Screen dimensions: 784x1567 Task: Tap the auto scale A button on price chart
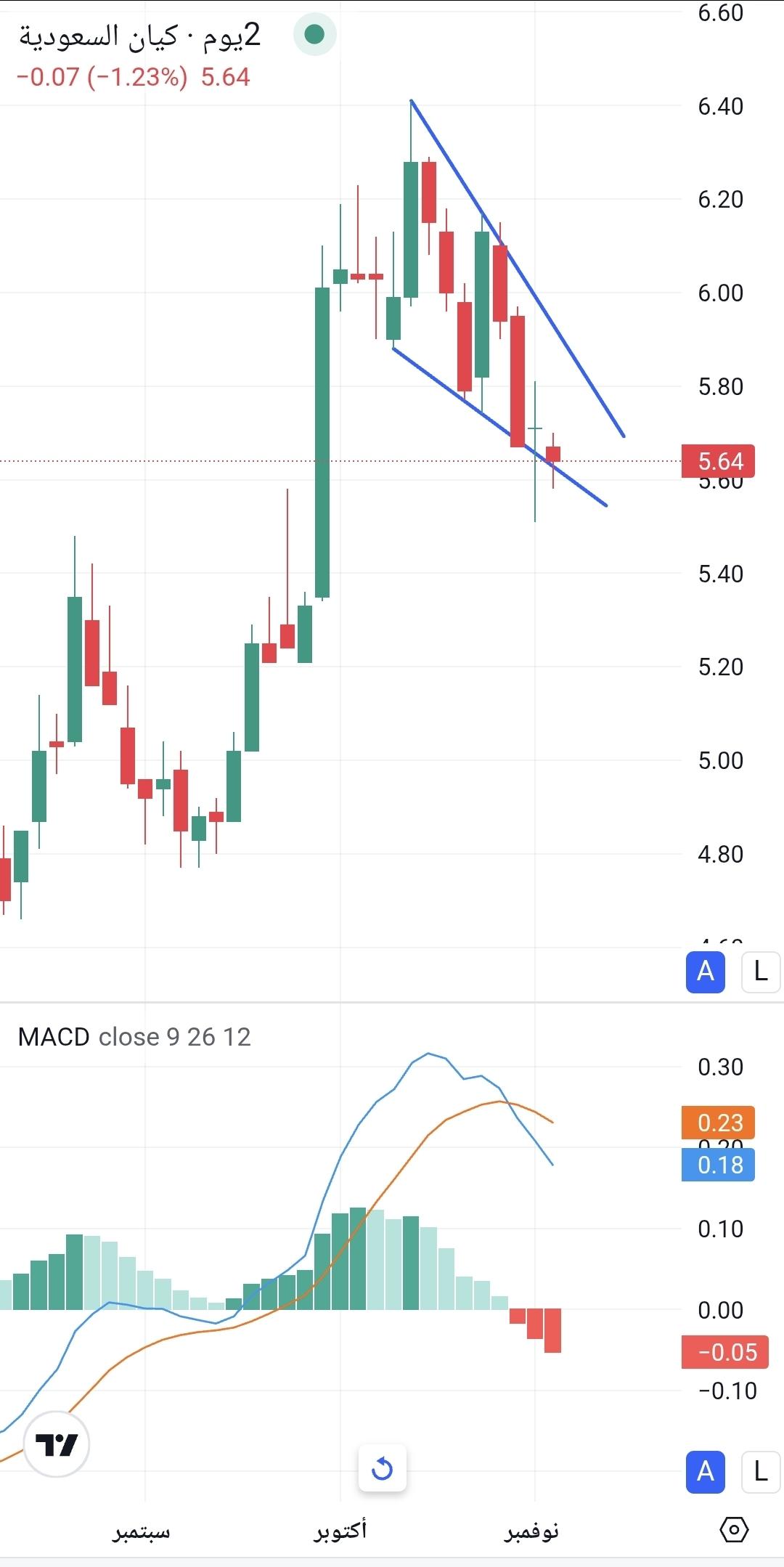tap(705, 972)
